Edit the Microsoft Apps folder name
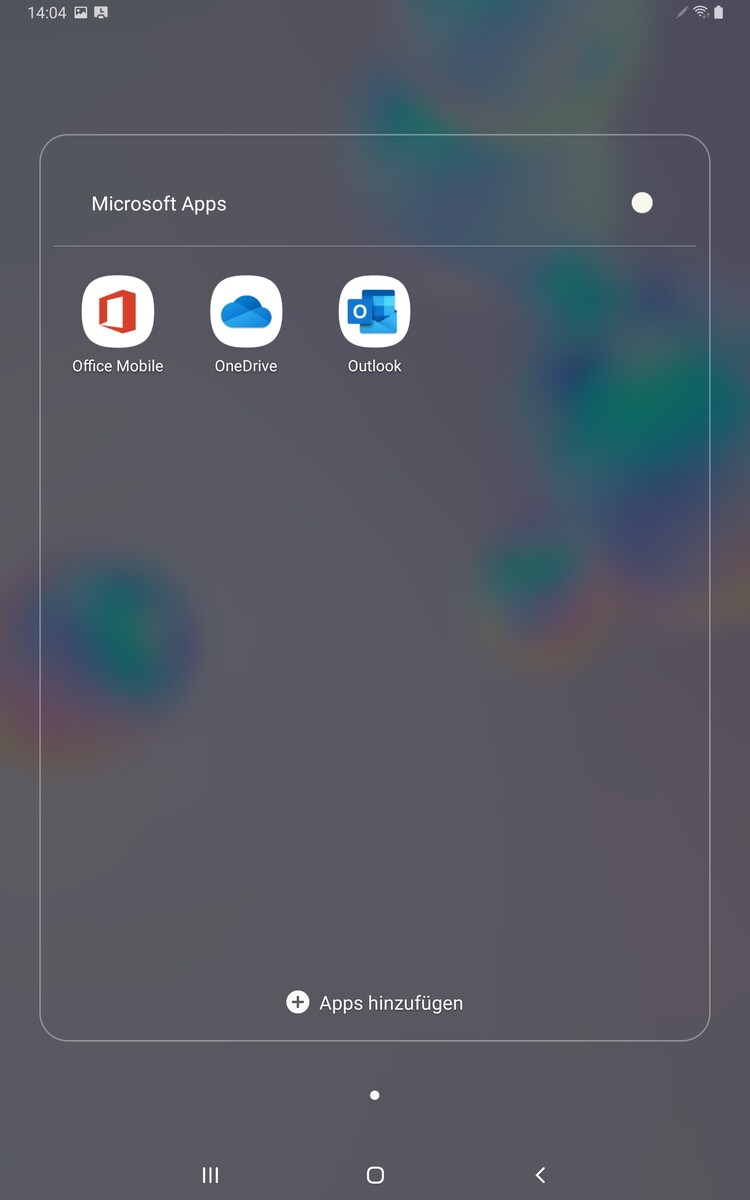Screen dimensions: 750x1200 159,204
